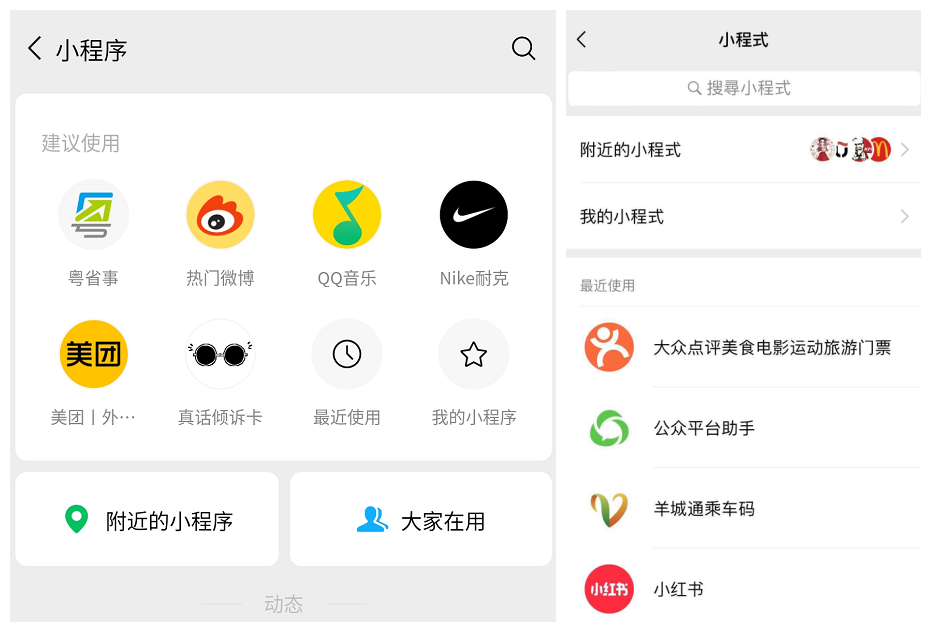Open QQ音乐 mini program

(x=347, y=215)
